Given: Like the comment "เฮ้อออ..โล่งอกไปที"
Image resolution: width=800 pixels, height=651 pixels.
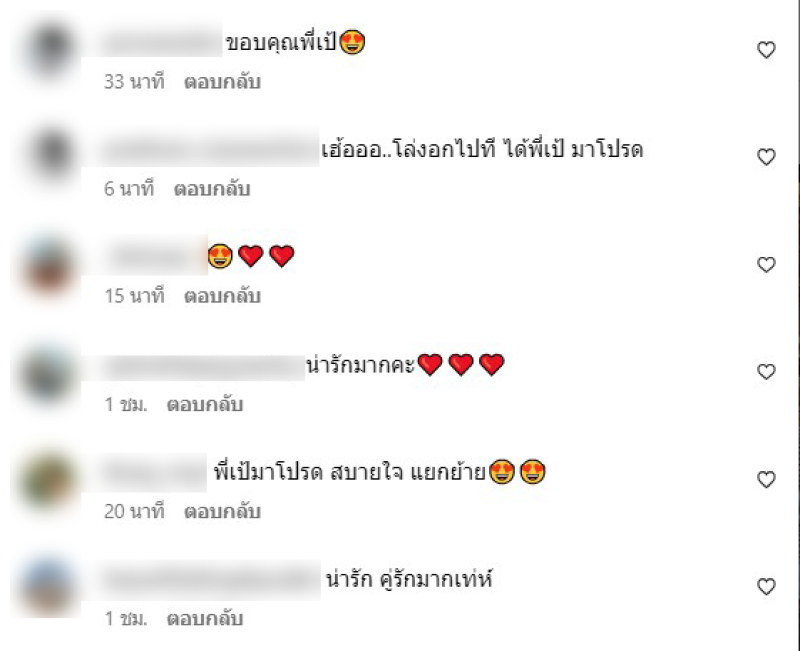Looking at the screenshot, I should point(766,157).
